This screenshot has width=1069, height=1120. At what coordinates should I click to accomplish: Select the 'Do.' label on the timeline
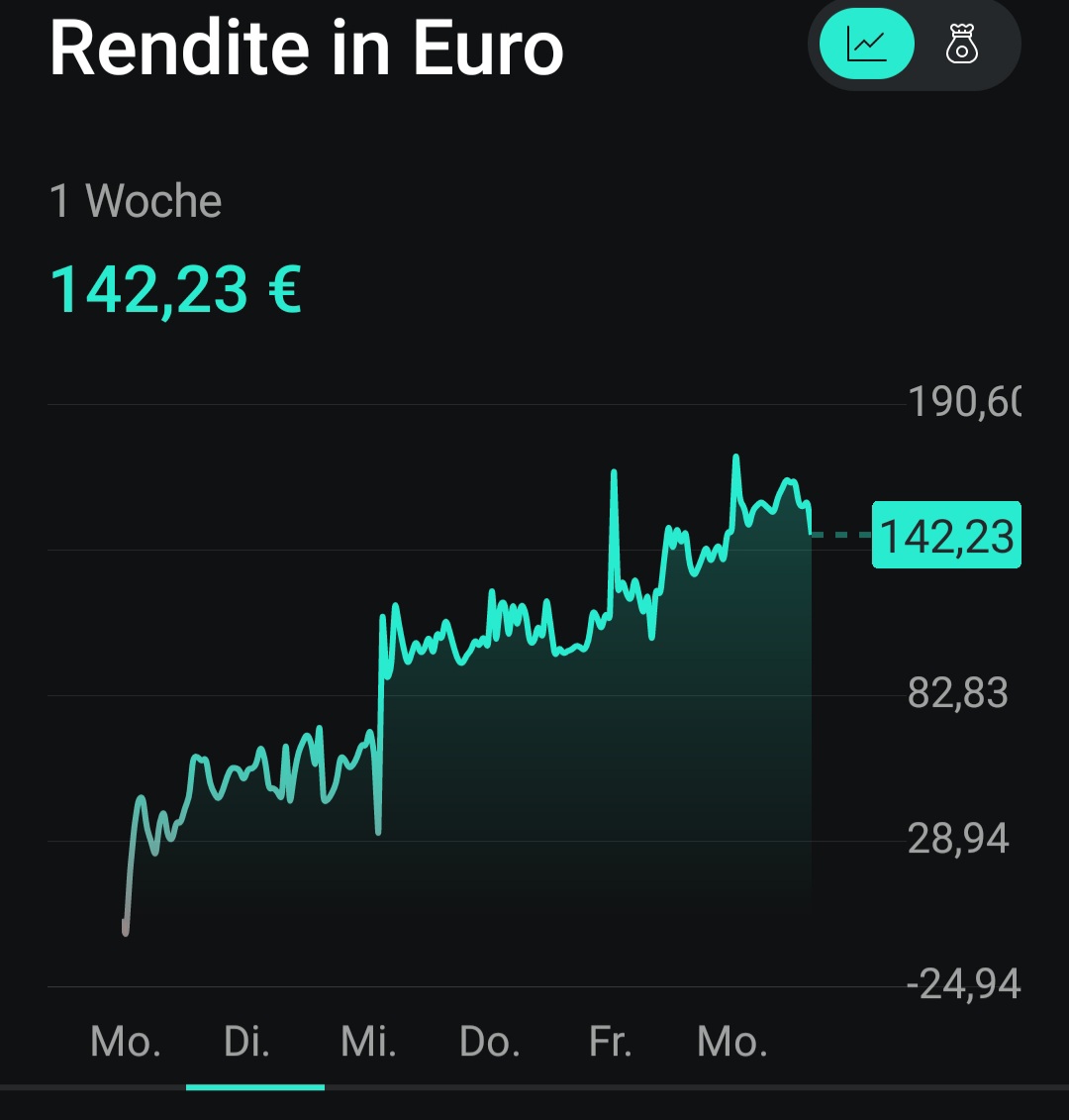click(x=489, y=1042)
